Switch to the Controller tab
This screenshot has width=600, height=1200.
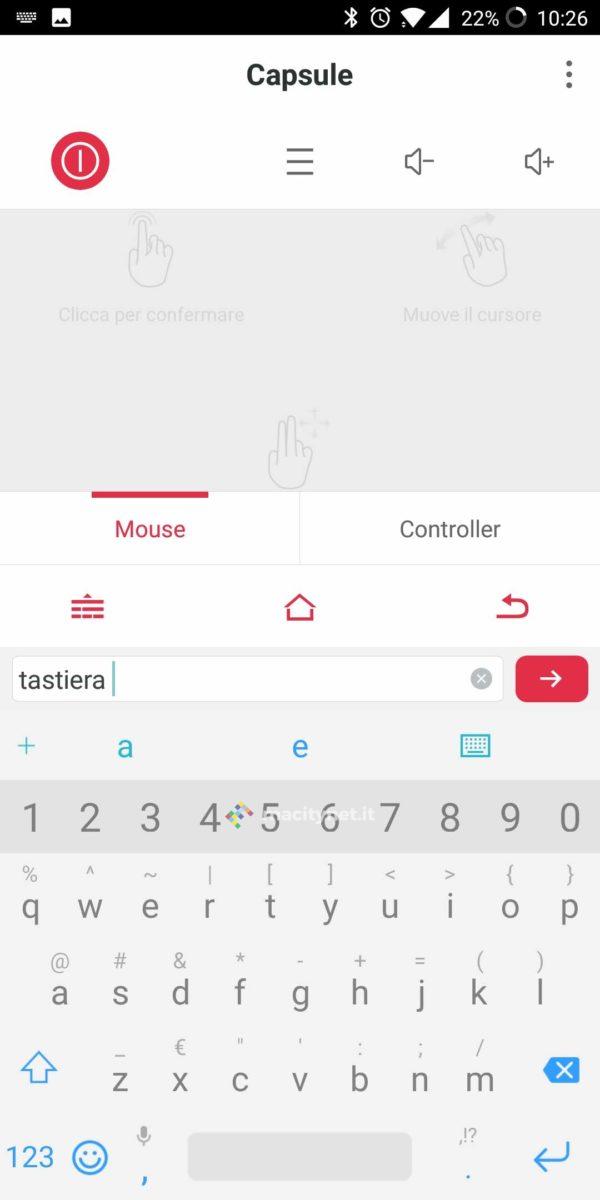(450, 529)
